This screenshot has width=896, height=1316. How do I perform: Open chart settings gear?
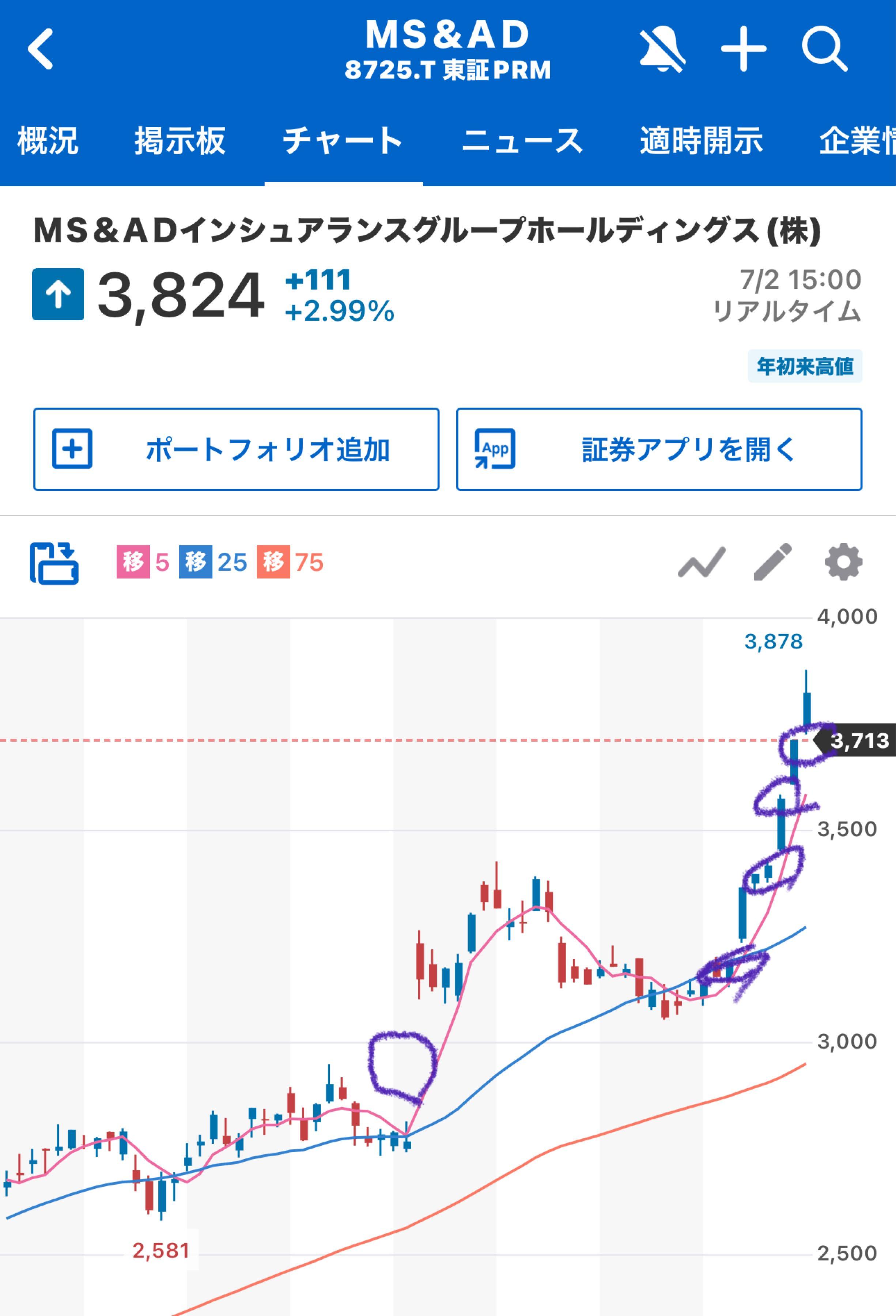[x=843, y=562]
